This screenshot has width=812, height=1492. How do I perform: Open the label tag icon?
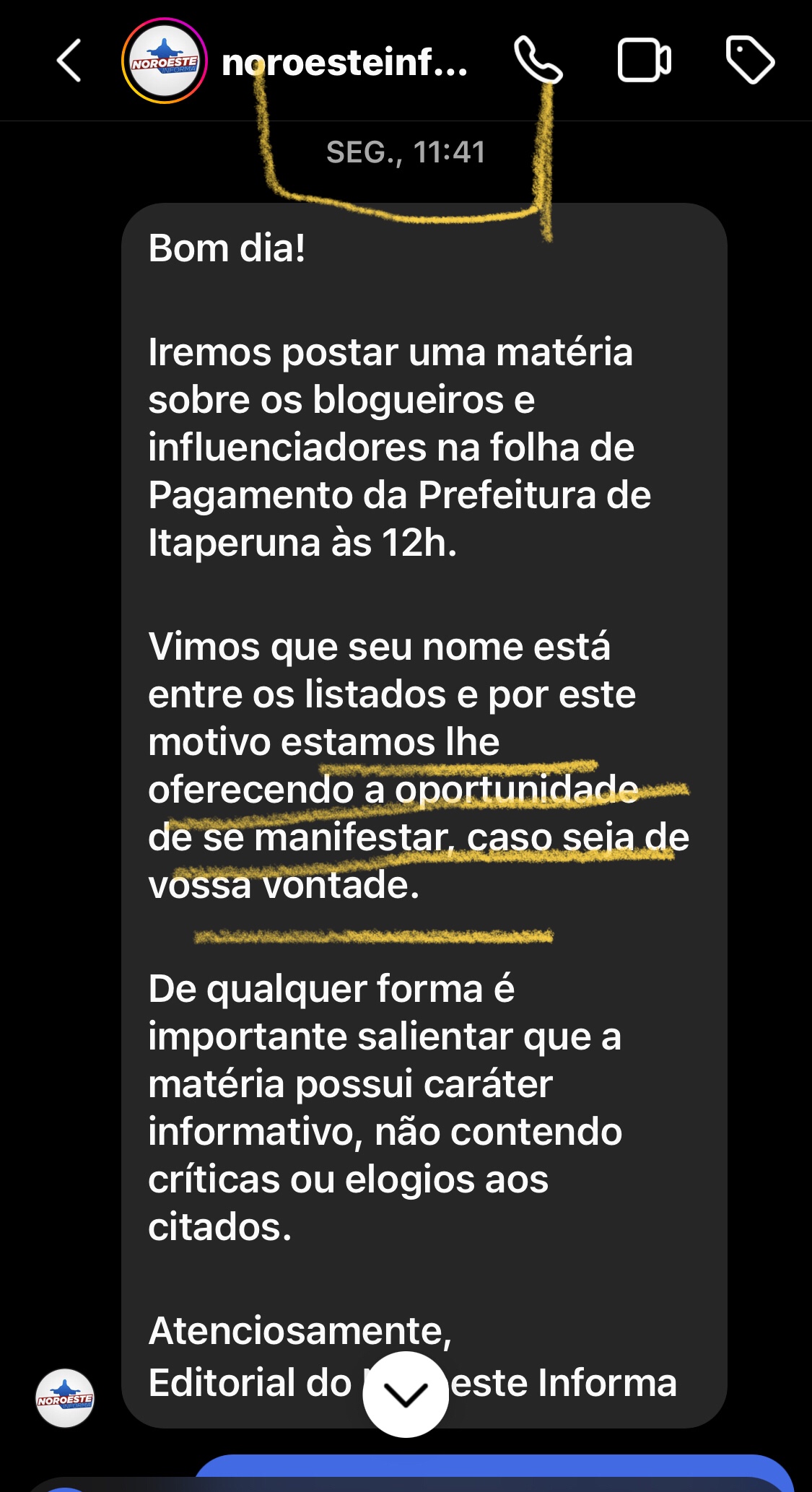pyautogui.click(x=750, y=60)
